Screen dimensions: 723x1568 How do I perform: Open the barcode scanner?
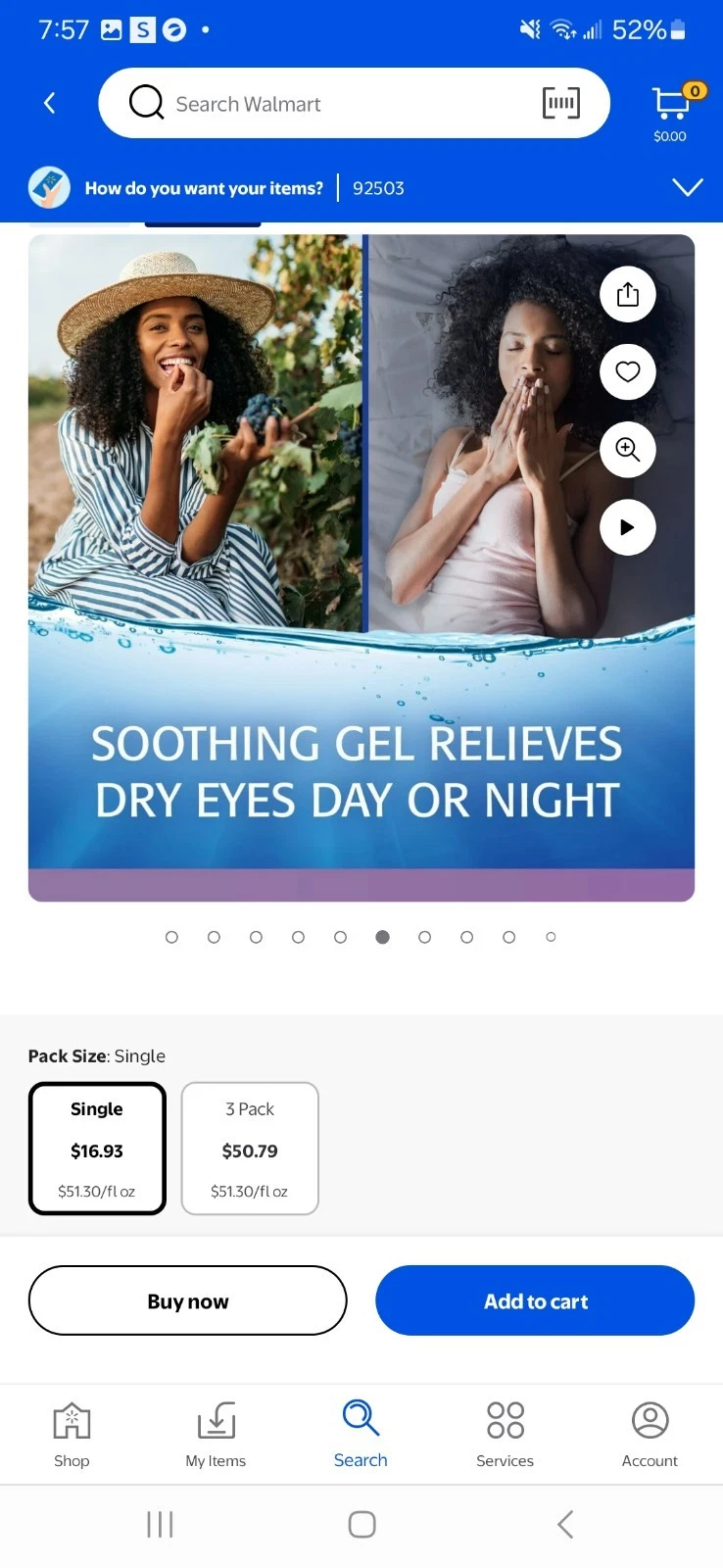click(560, 103)
